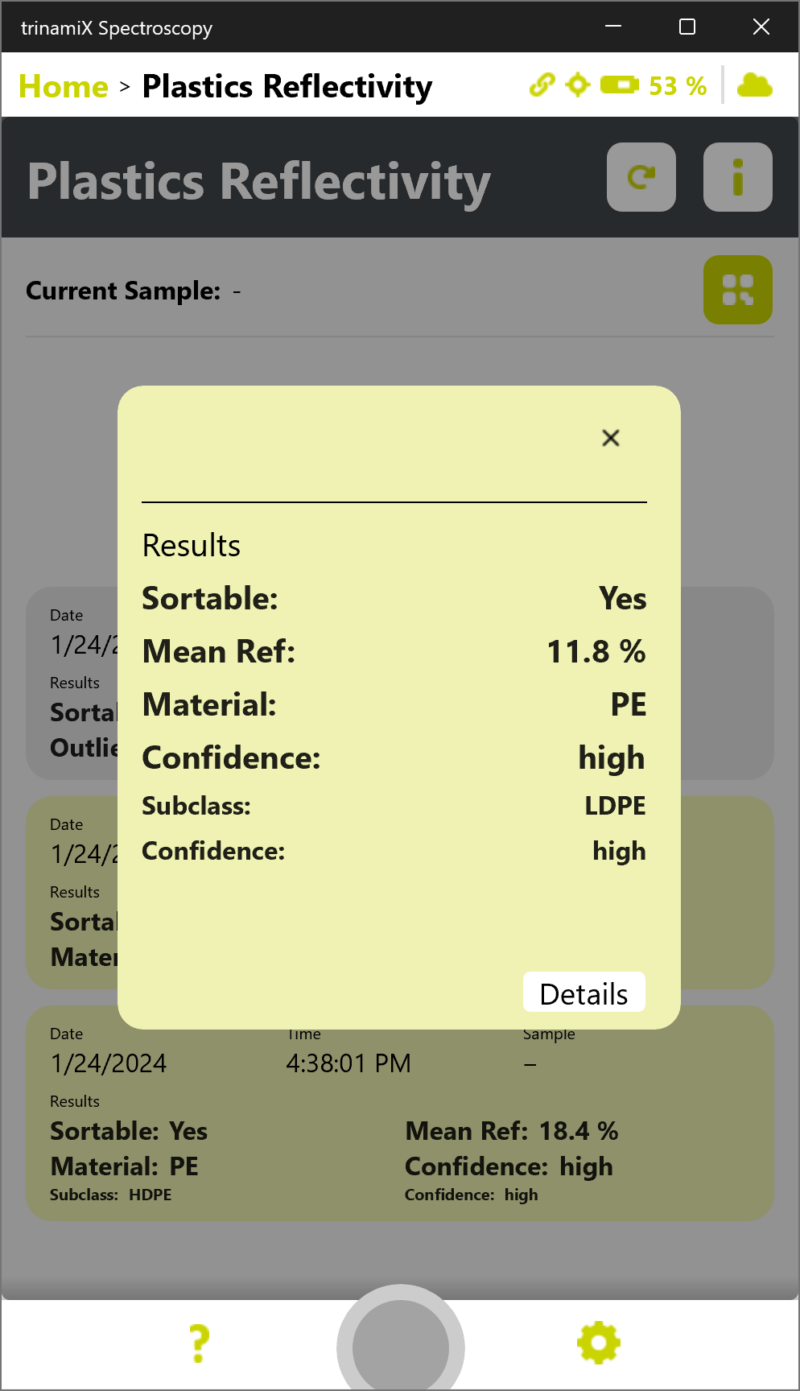Maximize the app window
800x1391 pixels.
687,27
